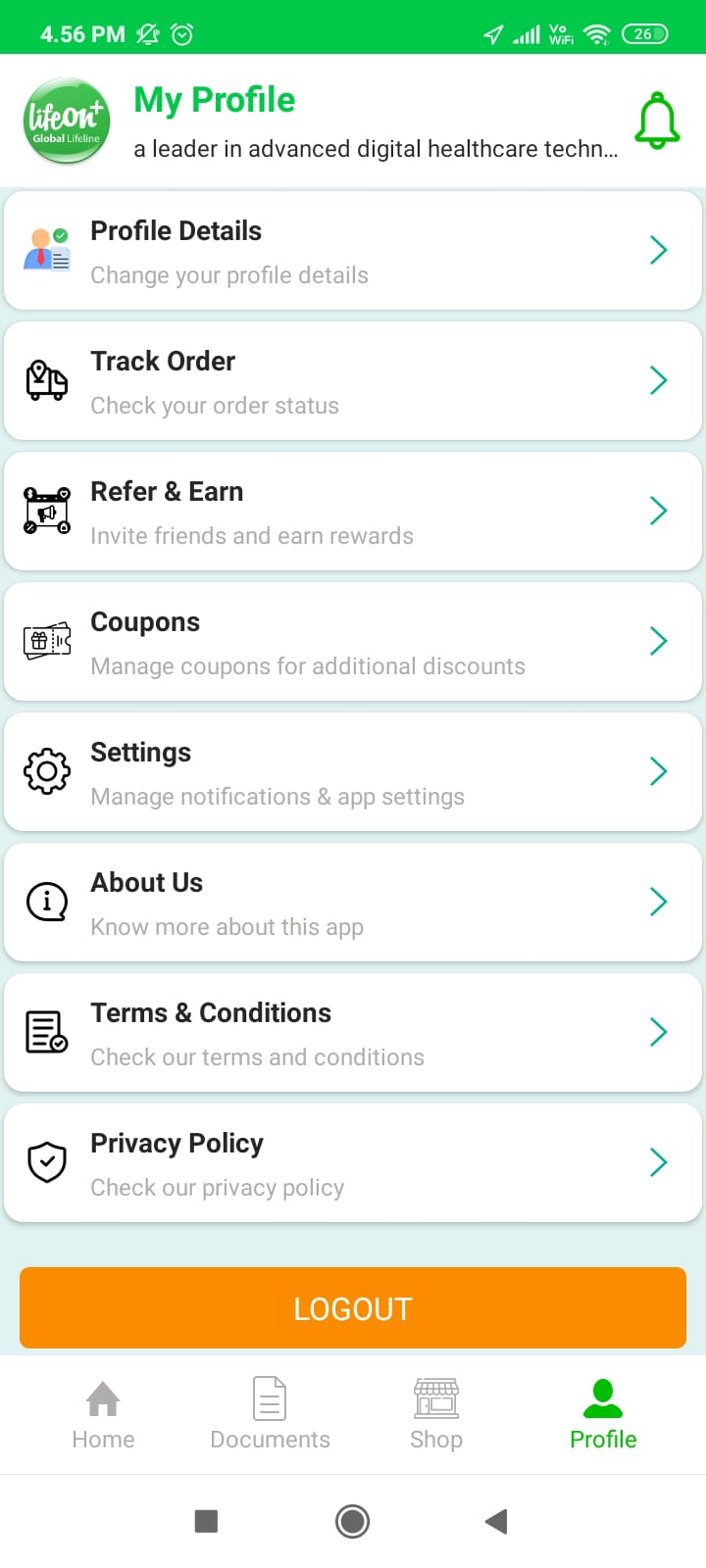Screen dimensions: 706x1568
Task: Select the Profile tab
Action: [x=603, y=1414]
